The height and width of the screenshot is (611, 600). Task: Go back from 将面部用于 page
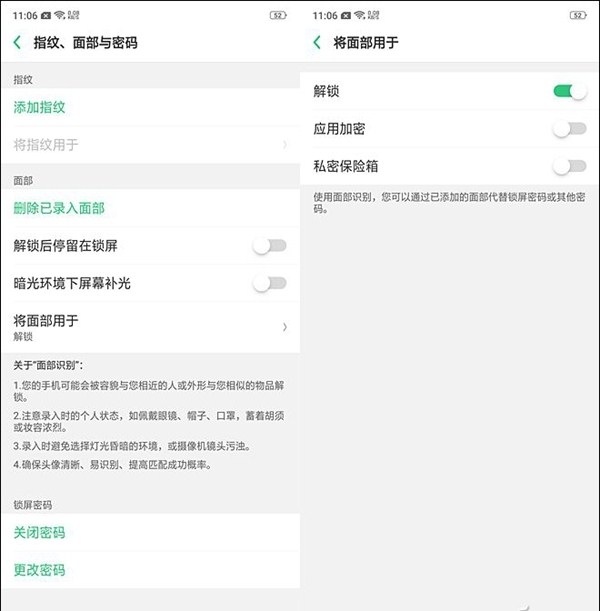317,43
